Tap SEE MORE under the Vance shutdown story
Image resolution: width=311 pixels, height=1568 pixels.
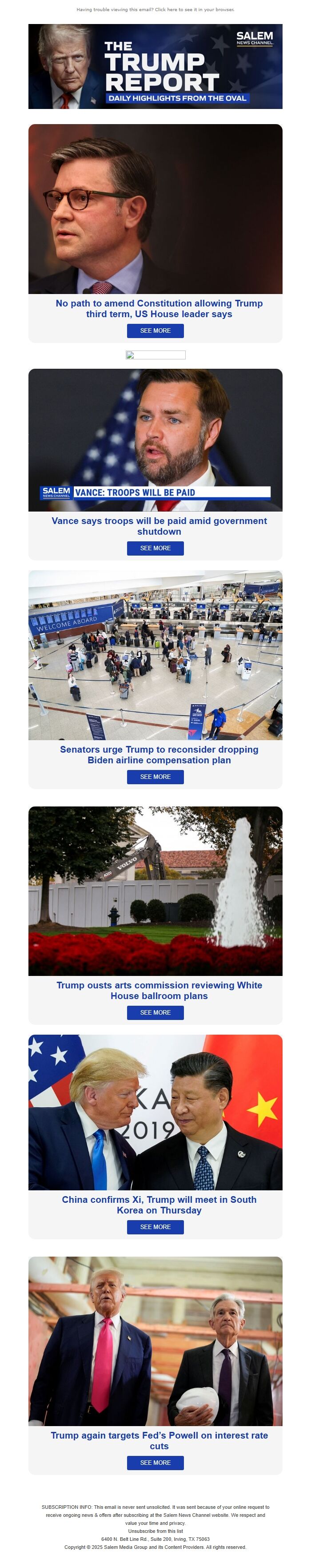click(x=155, y=548)
